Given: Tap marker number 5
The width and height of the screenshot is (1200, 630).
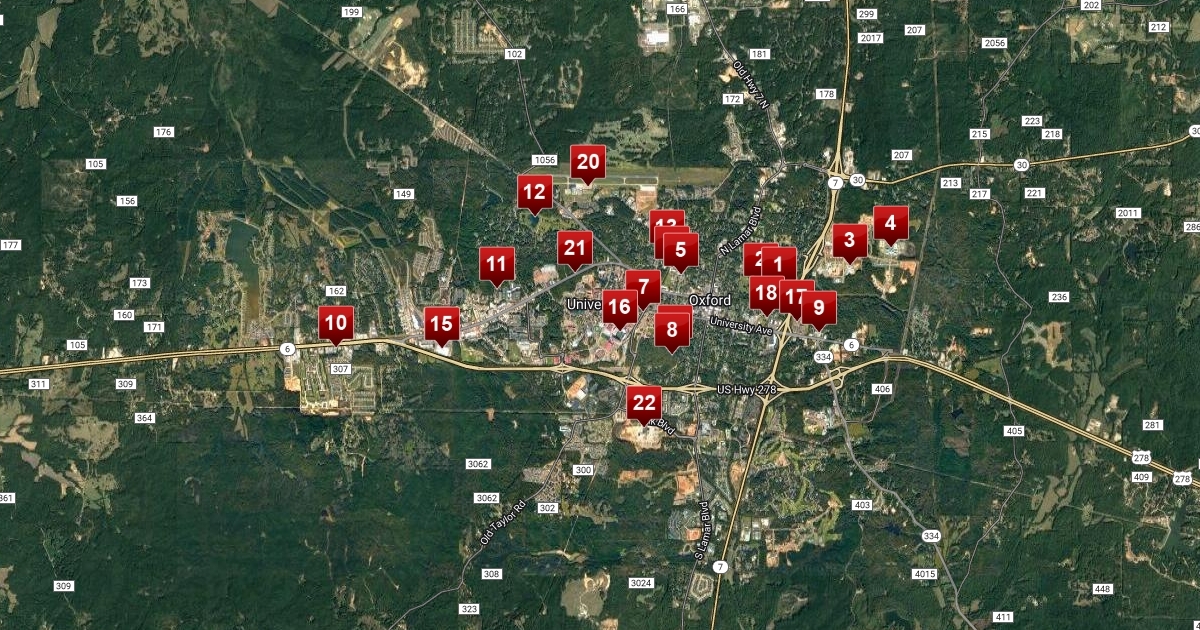Looking at the screenshot, I should 681,250.
